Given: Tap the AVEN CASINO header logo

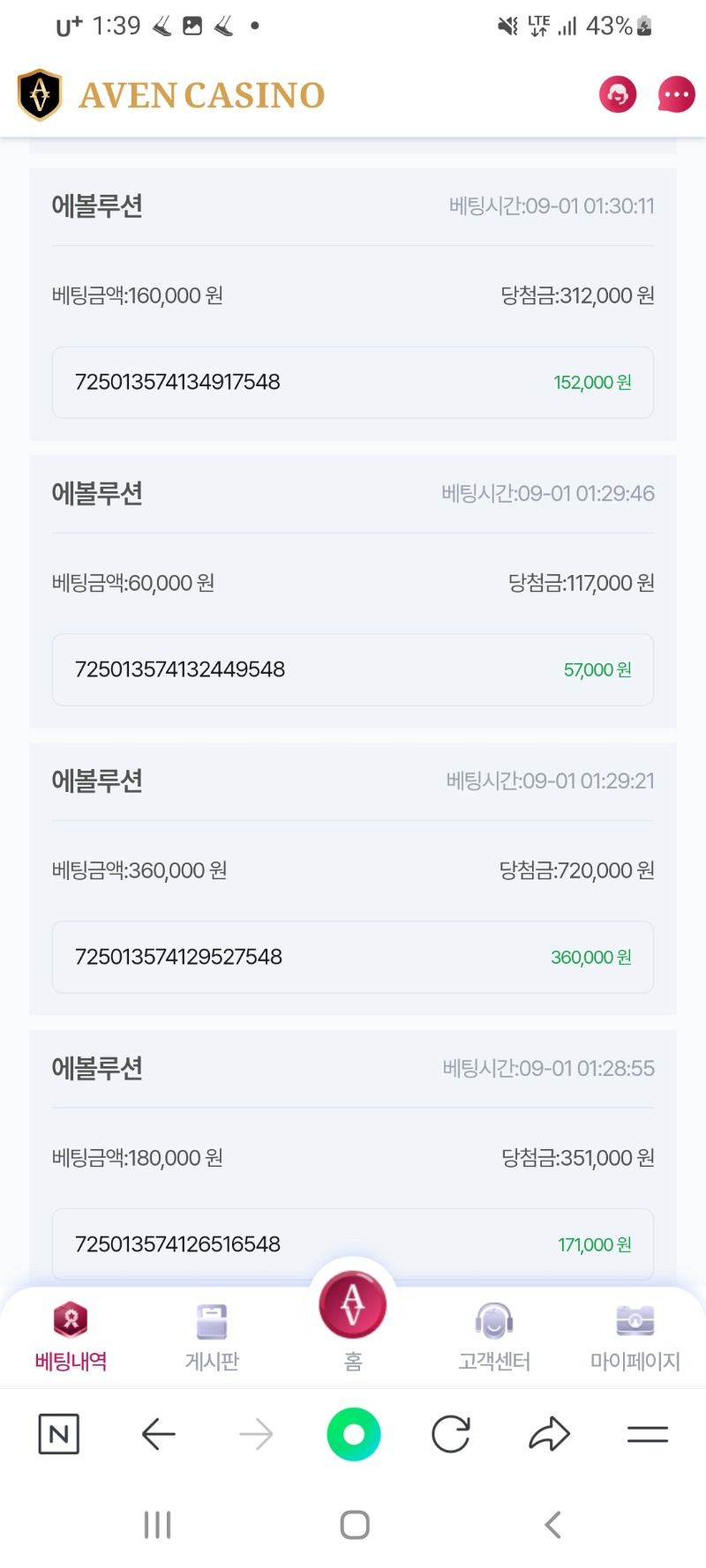Looking at the screenshot, I should pyautogui.click(x=171, y=95).
